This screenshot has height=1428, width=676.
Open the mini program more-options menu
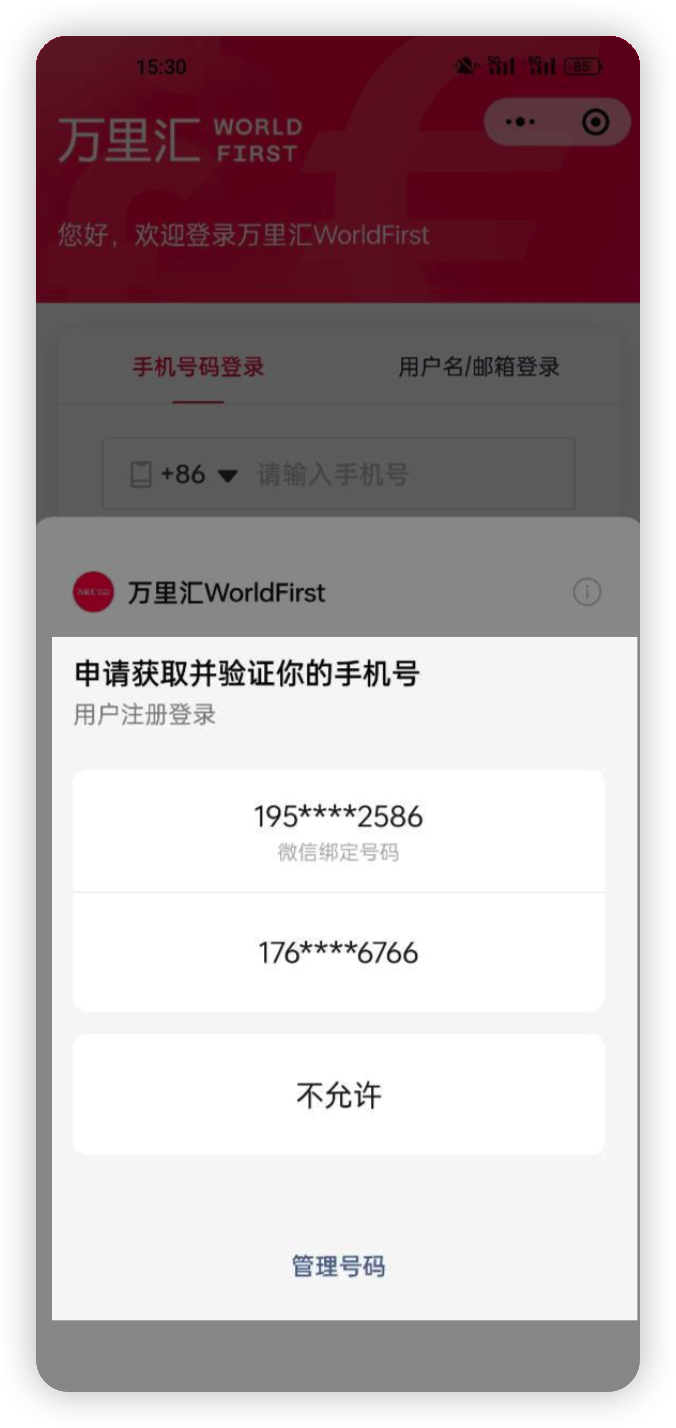tap(520, 122)
